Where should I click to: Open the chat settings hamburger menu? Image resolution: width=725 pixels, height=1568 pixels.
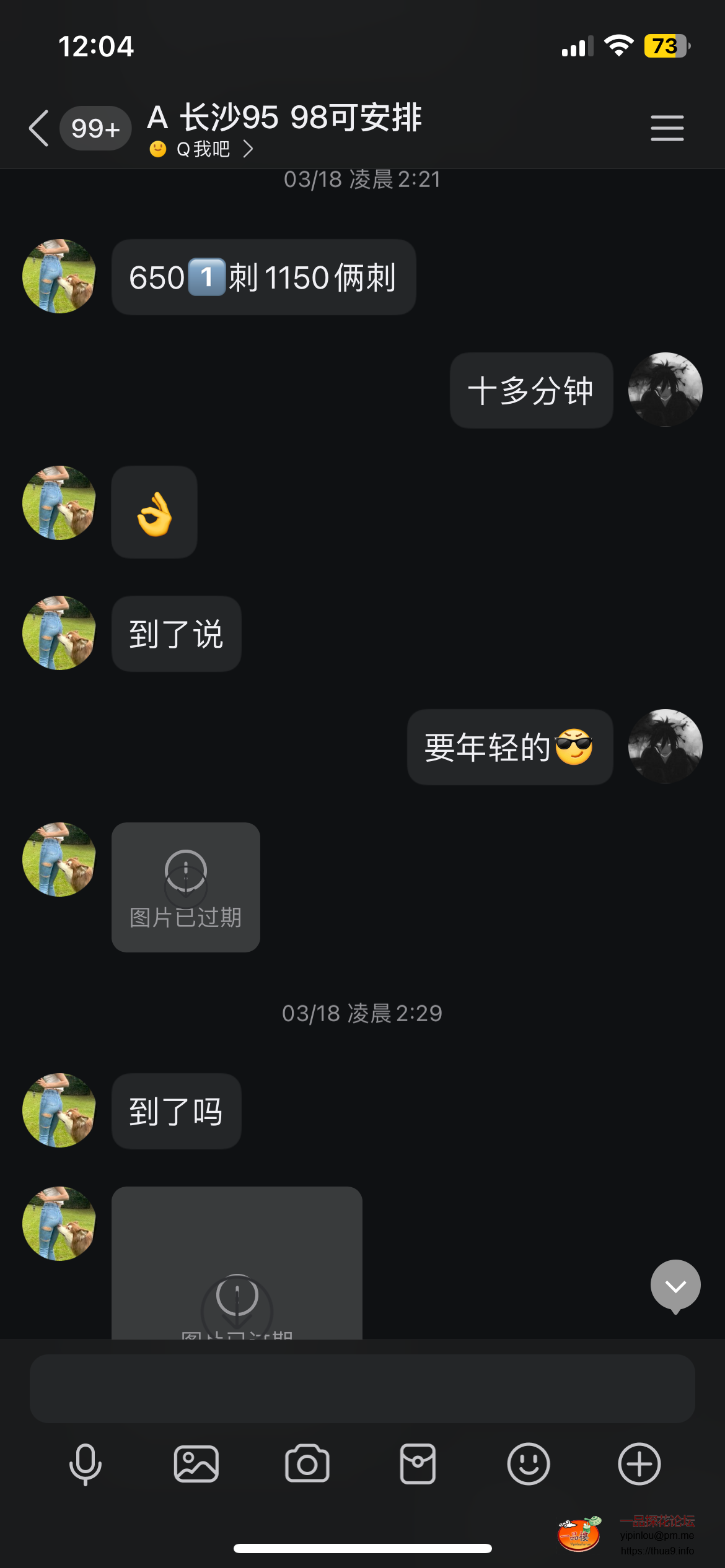pos(667,128)
